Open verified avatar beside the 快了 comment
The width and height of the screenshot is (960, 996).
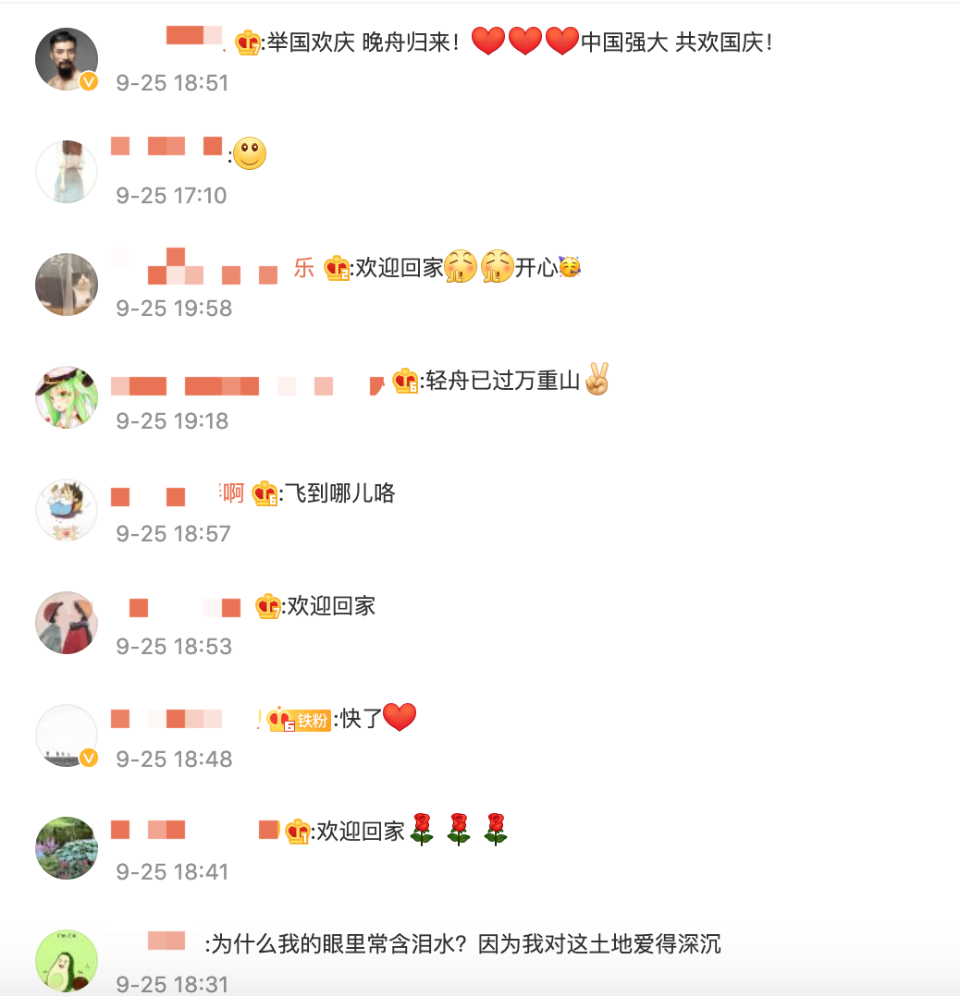coord(67,735)
